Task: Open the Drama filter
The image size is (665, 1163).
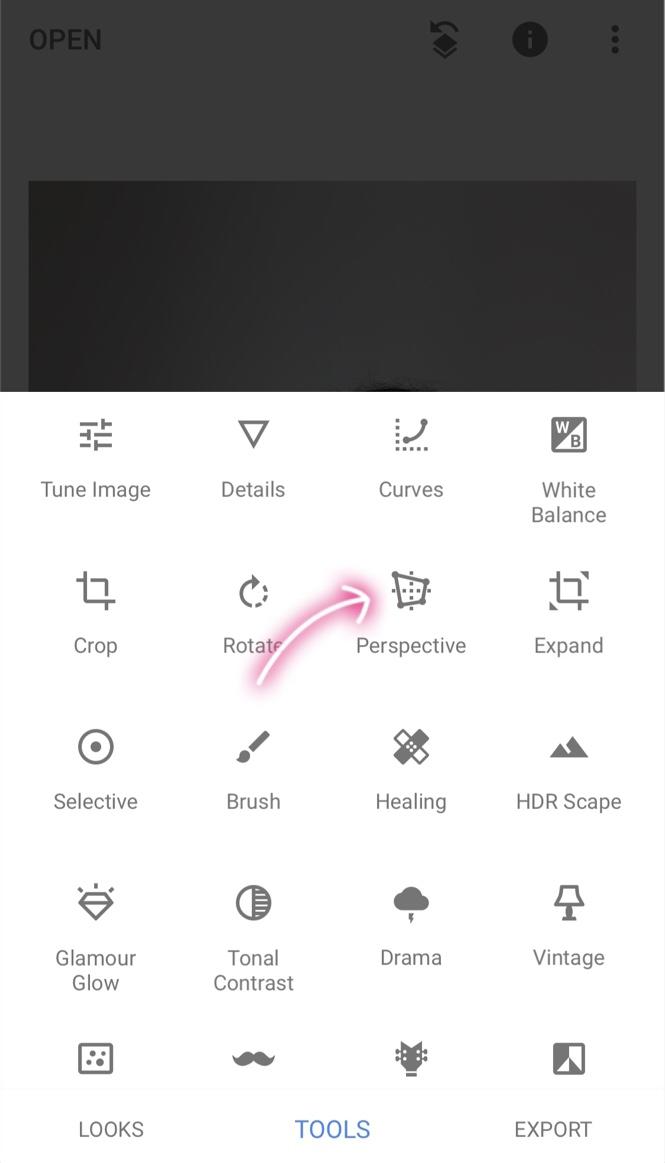Action: point(411,925)
